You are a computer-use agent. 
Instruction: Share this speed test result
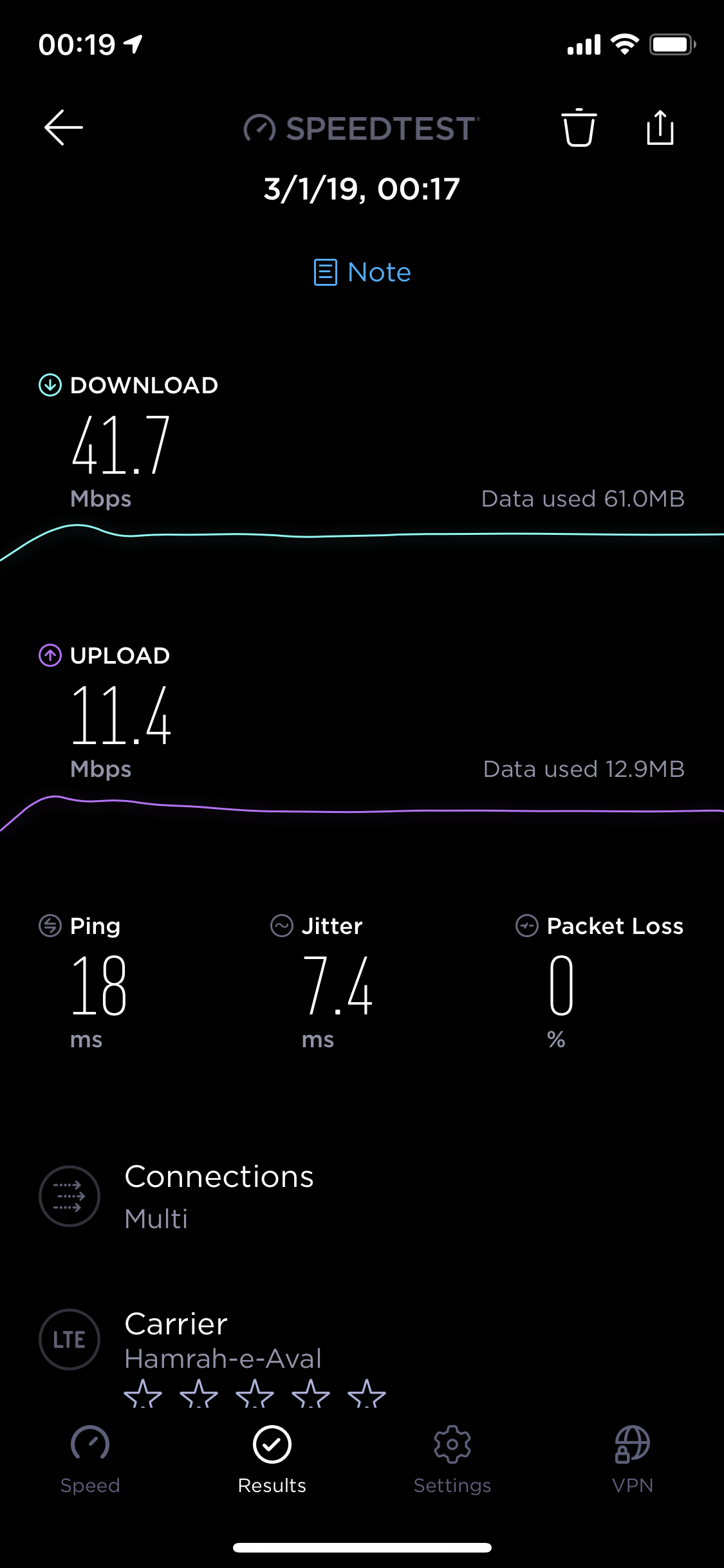click(x=660, y=127)
